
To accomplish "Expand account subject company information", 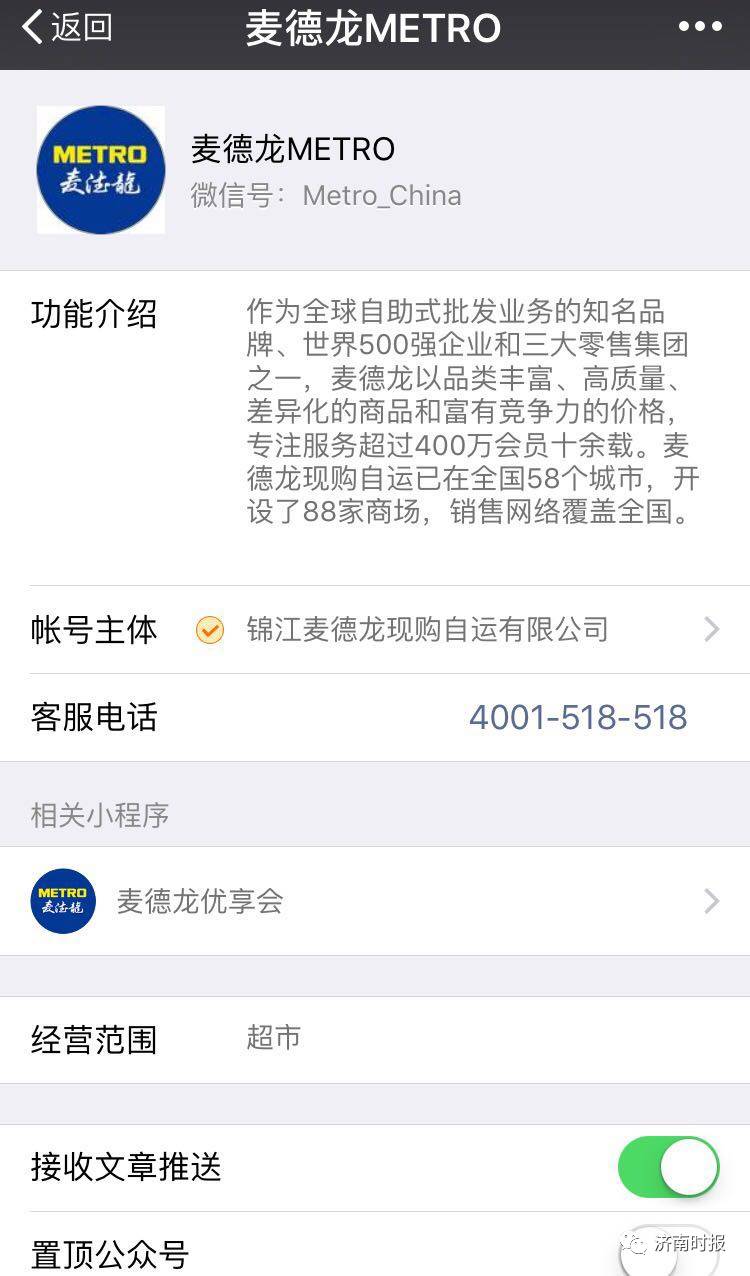I will click(430, 630).
